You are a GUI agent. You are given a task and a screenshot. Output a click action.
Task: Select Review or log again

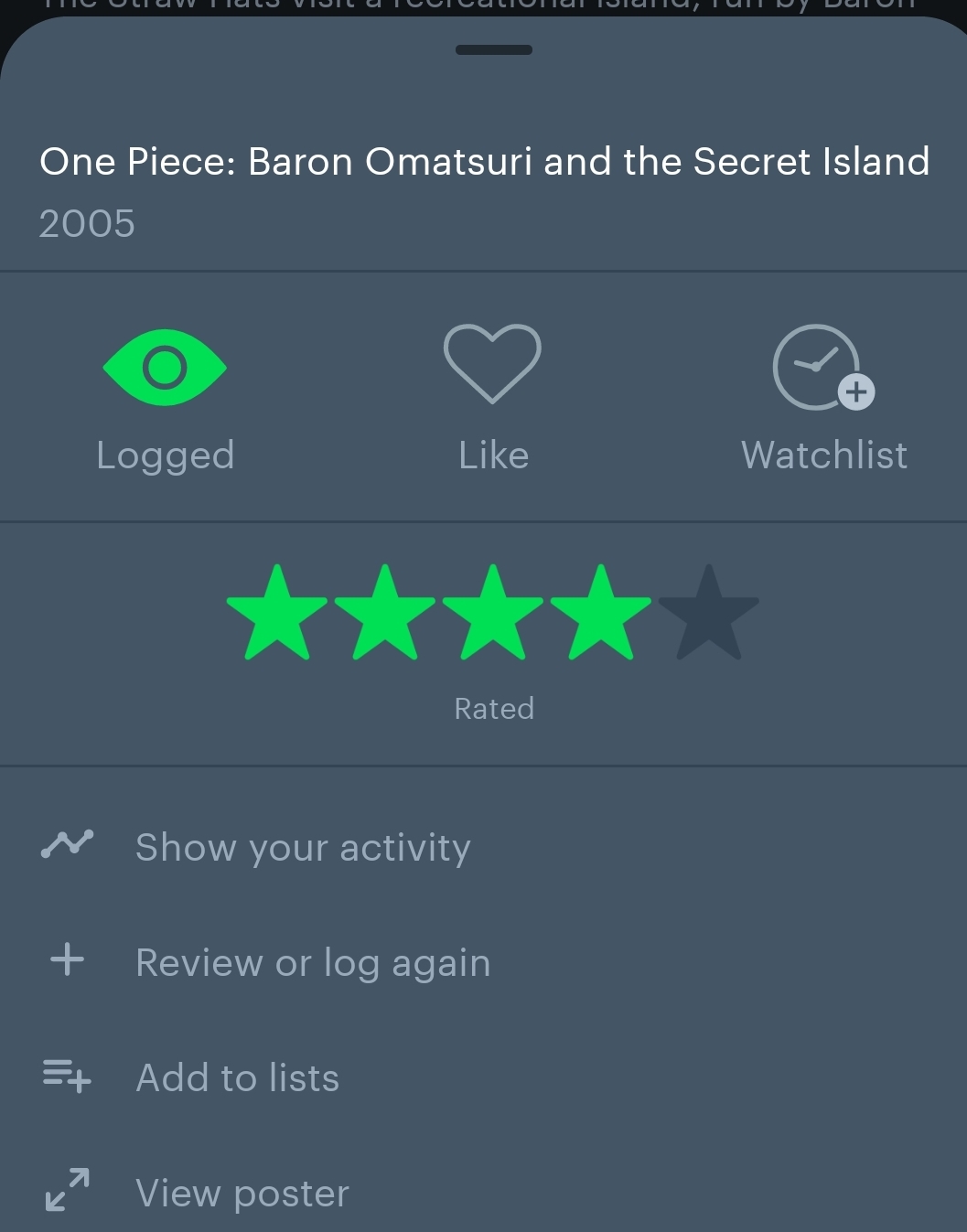coord(312,962)
